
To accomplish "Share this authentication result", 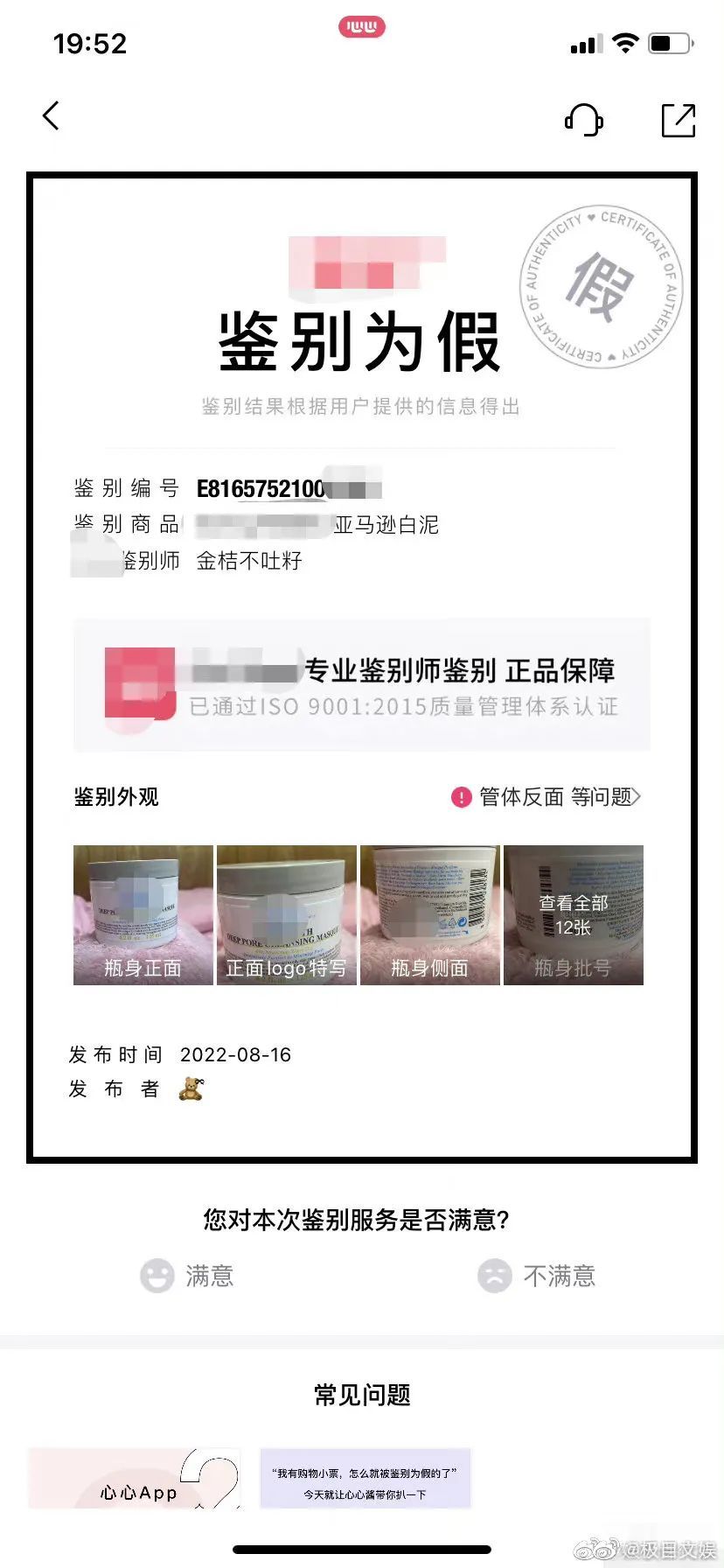I will [x=678, y=120].
